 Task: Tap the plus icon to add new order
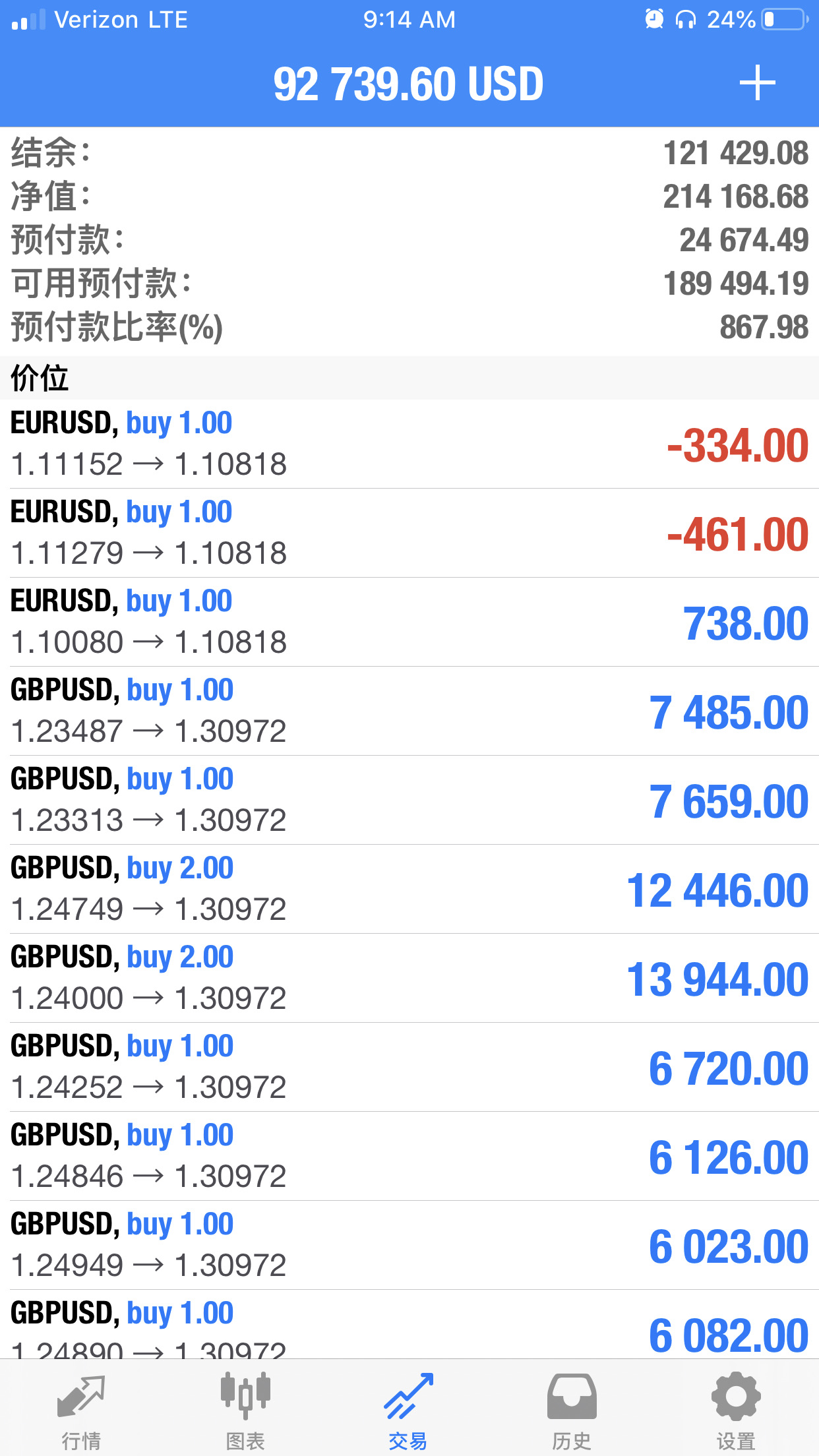(757, 83)
